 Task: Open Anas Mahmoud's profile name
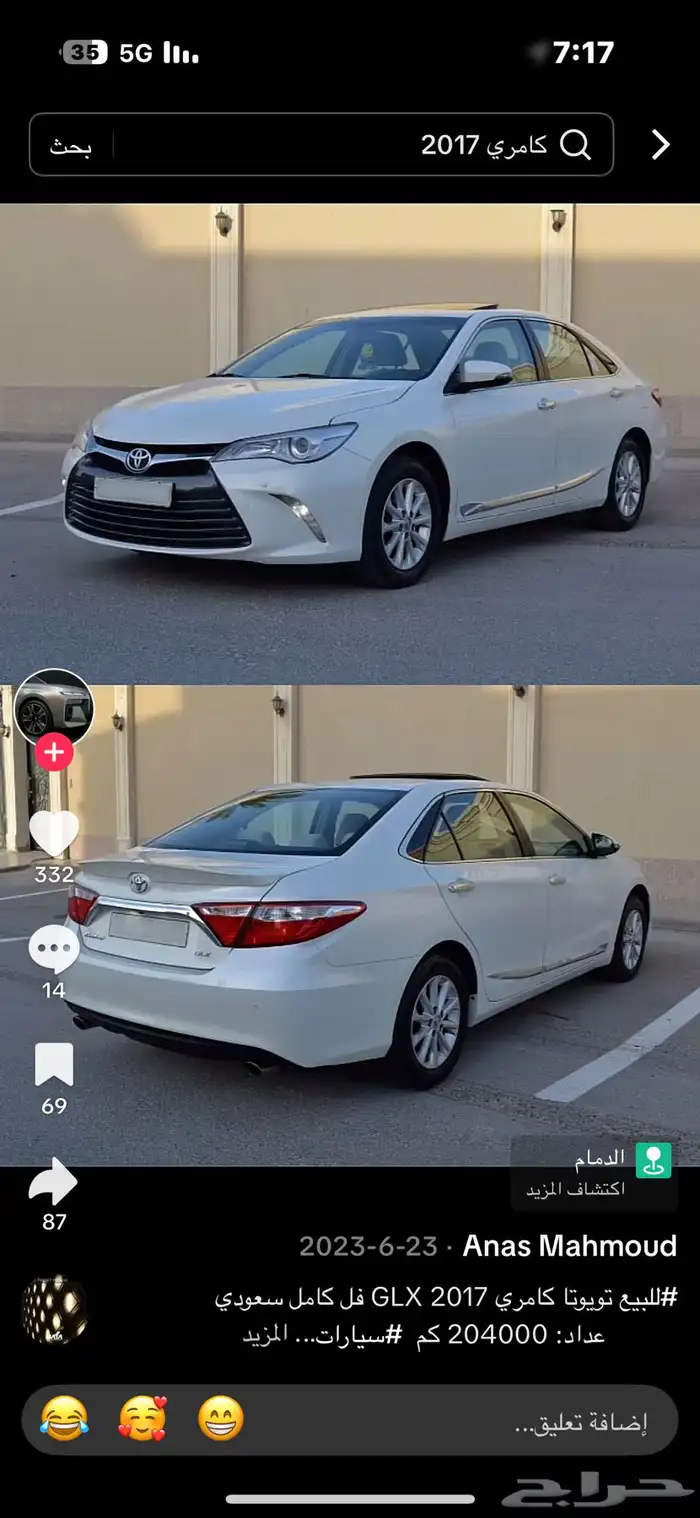tap(570, 1246)
